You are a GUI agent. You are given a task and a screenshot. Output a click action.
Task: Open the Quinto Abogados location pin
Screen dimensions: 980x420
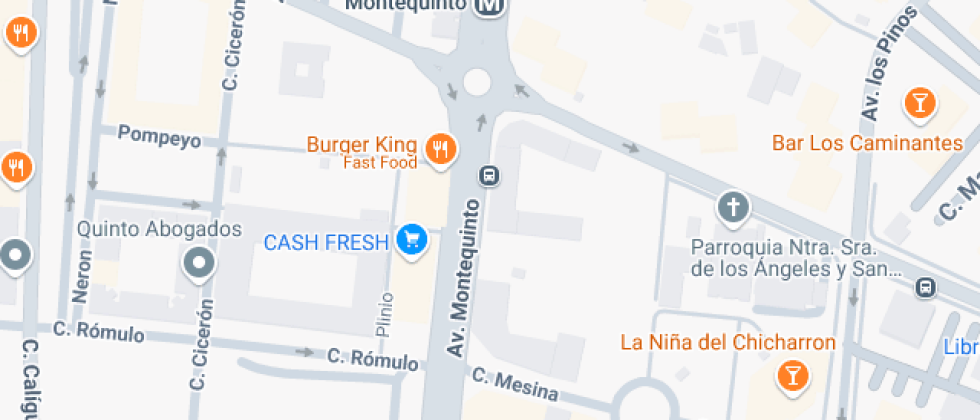pos(199,264)
